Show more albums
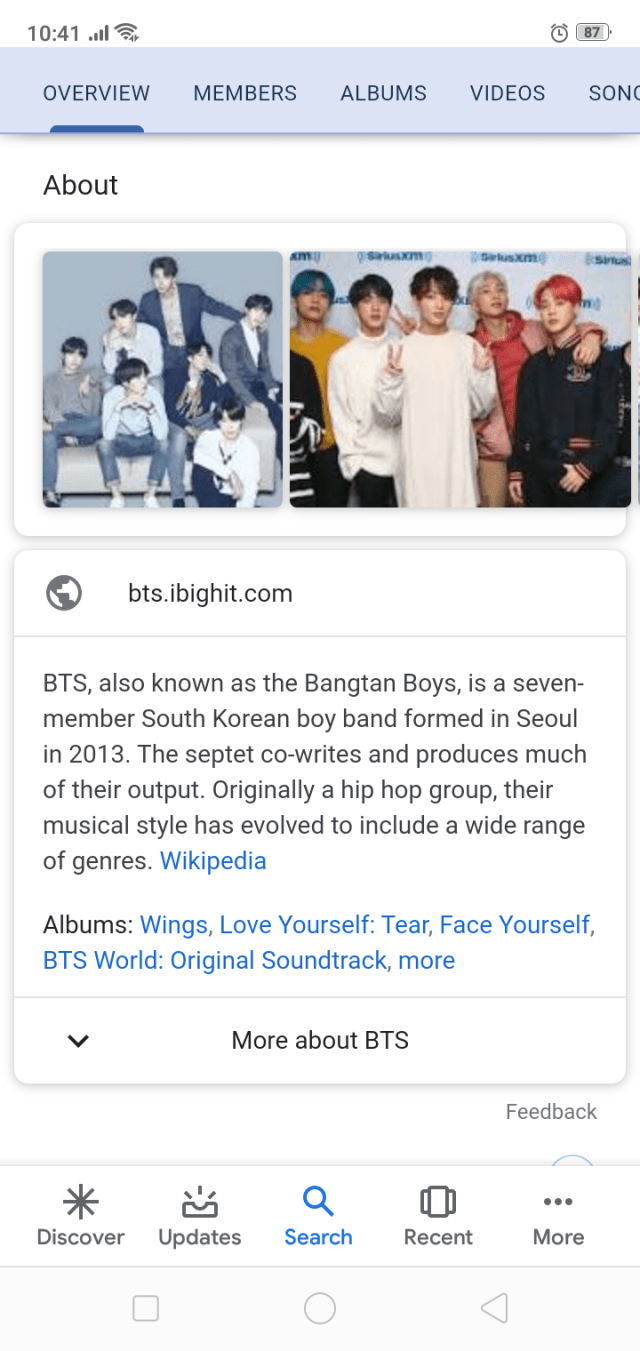Image resolution: width=640 pixels, height=1351 pixels. click(427, 961)
